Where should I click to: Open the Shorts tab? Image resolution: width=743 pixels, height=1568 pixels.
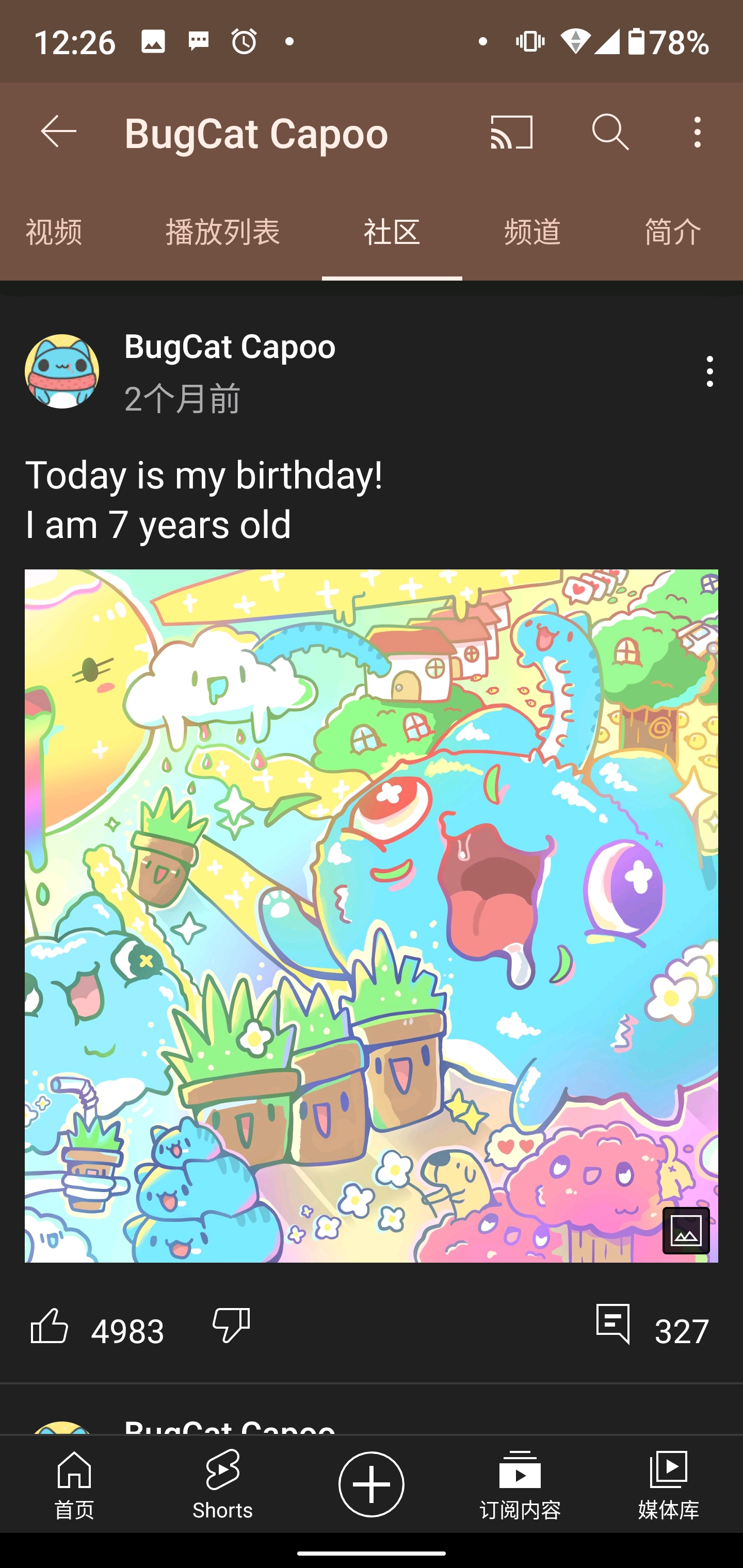pos(223,1485)
